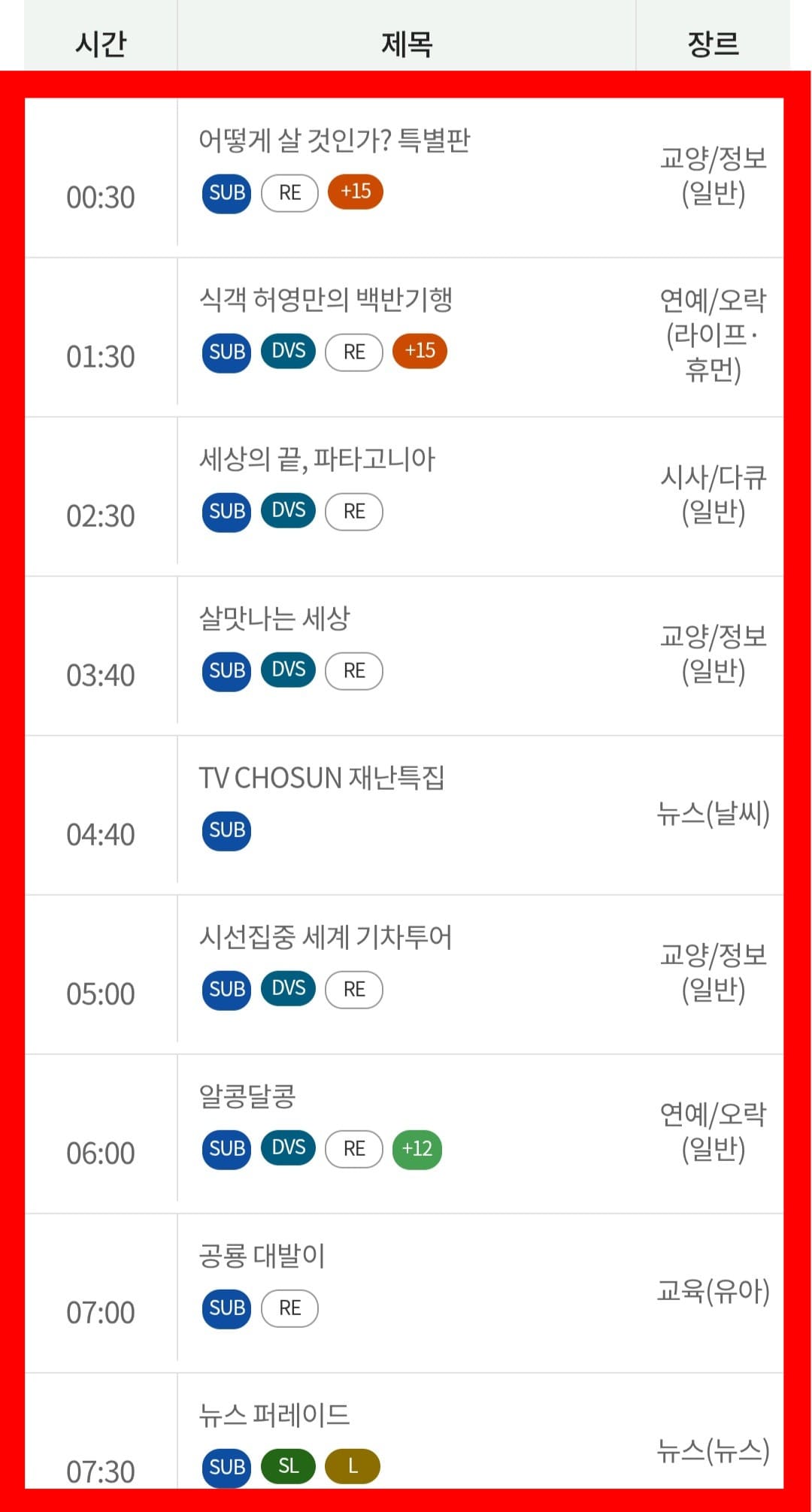The height and width of the screenshot is (1512, 812).
Task: Select the 장르 column header
Action: [712, 42]
